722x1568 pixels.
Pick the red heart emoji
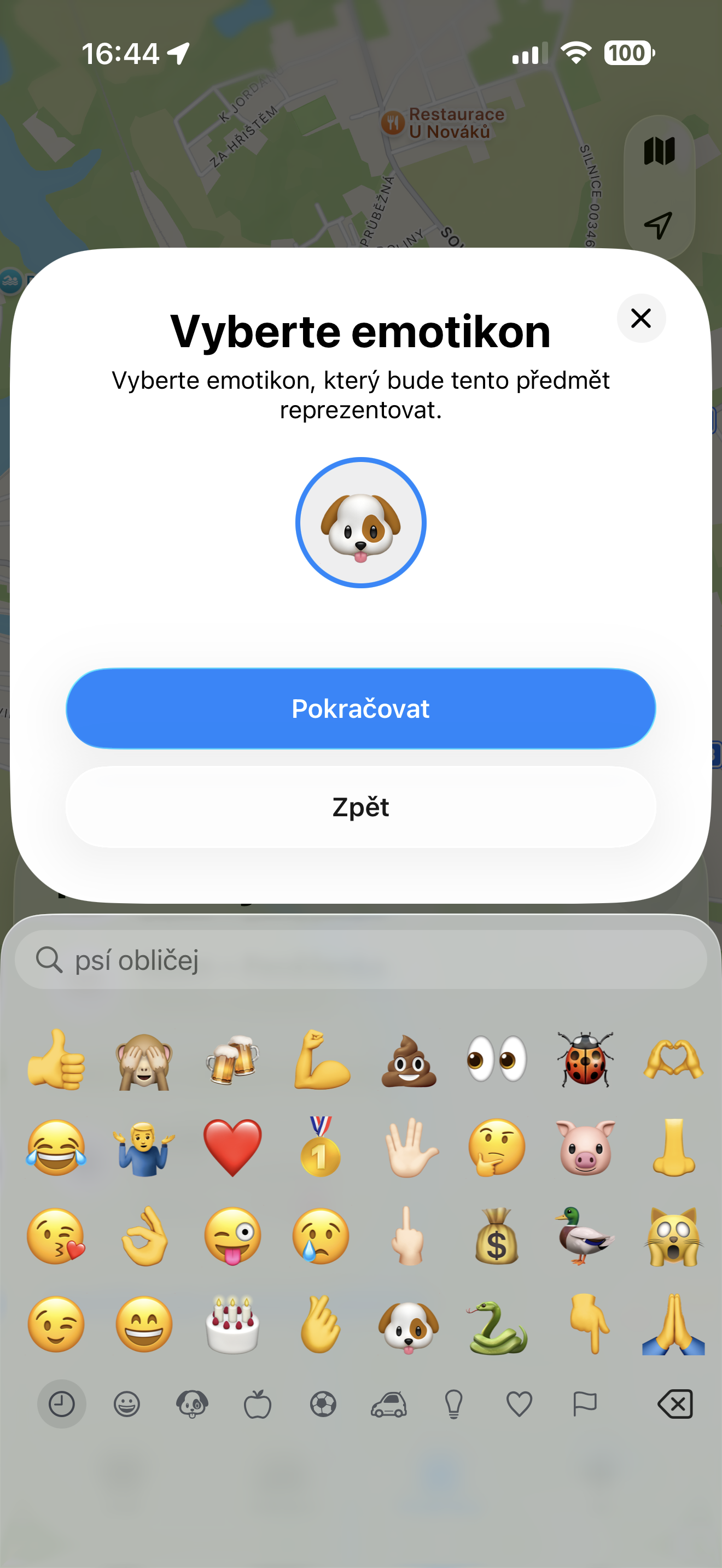232,1148
